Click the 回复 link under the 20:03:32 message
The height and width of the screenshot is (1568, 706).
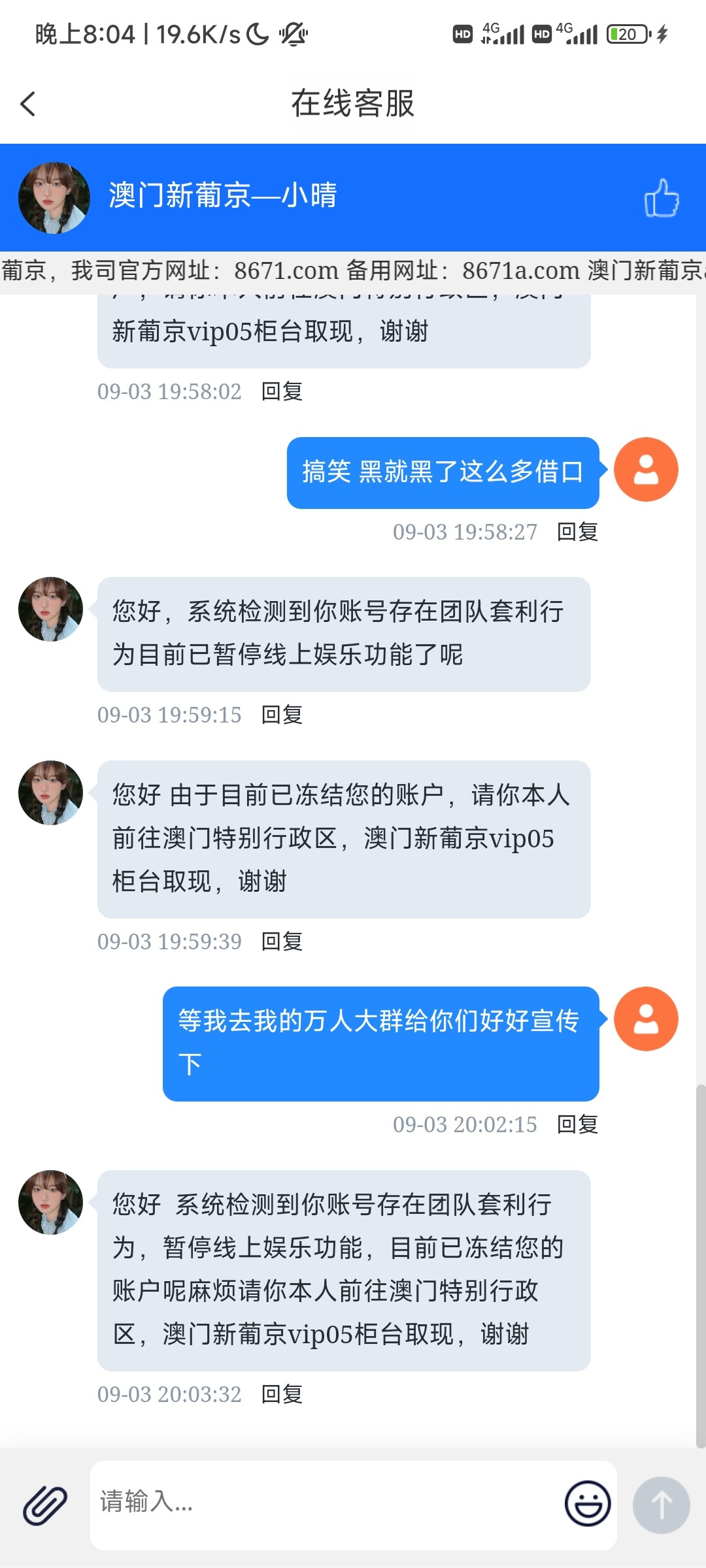[x=282, y=1395]
